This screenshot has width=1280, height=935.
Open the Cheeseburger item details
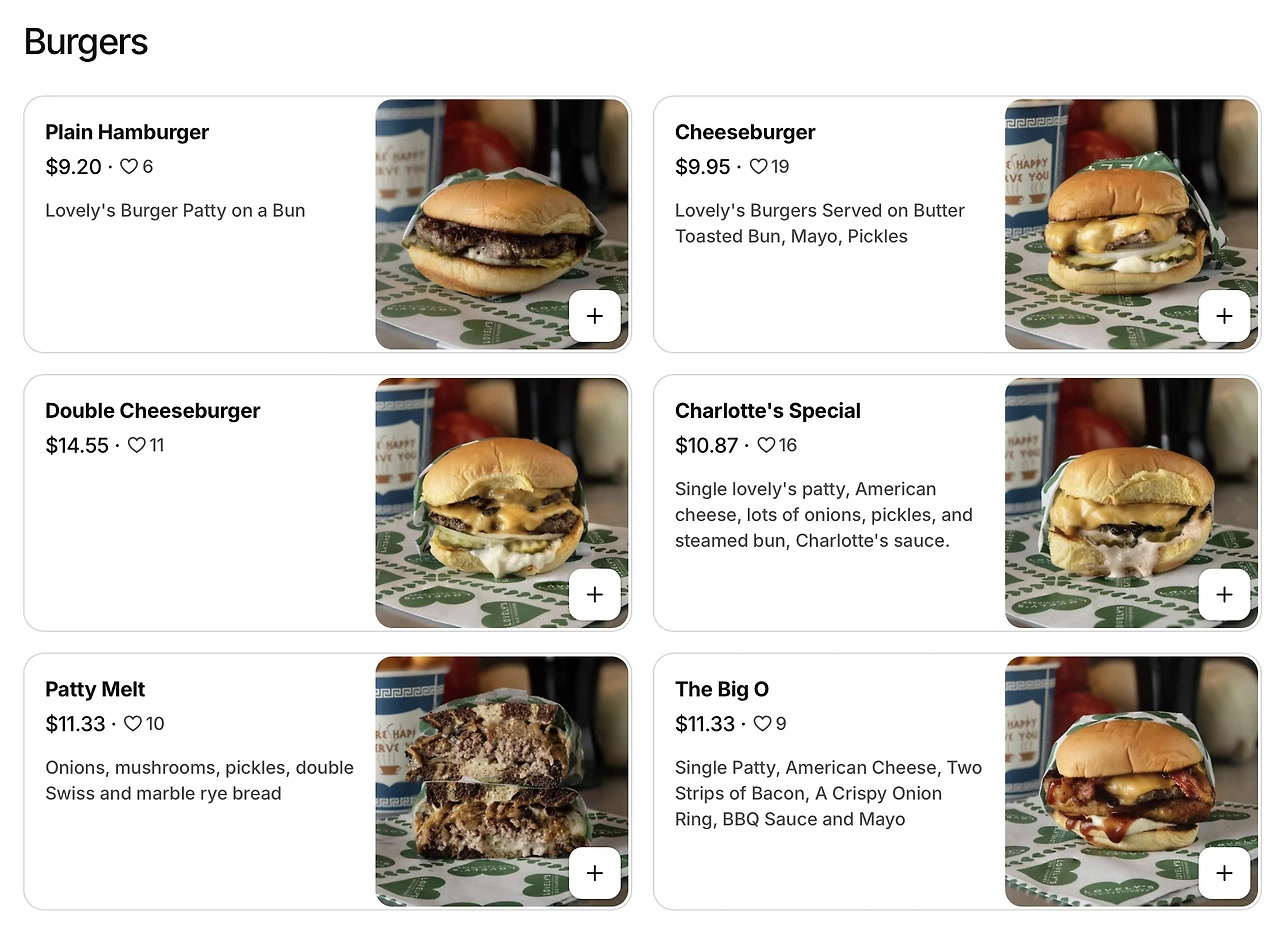[957, 224]
